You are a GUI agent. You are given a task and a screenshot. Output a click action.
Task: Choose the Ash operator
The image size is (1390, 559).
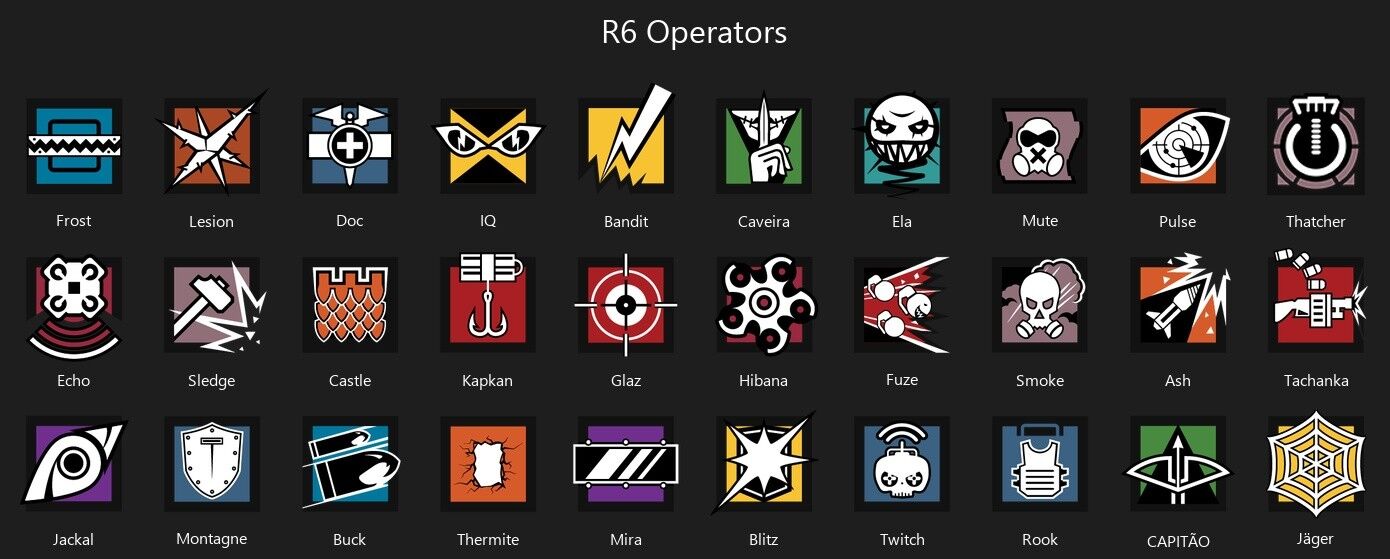click(1177, 305)
